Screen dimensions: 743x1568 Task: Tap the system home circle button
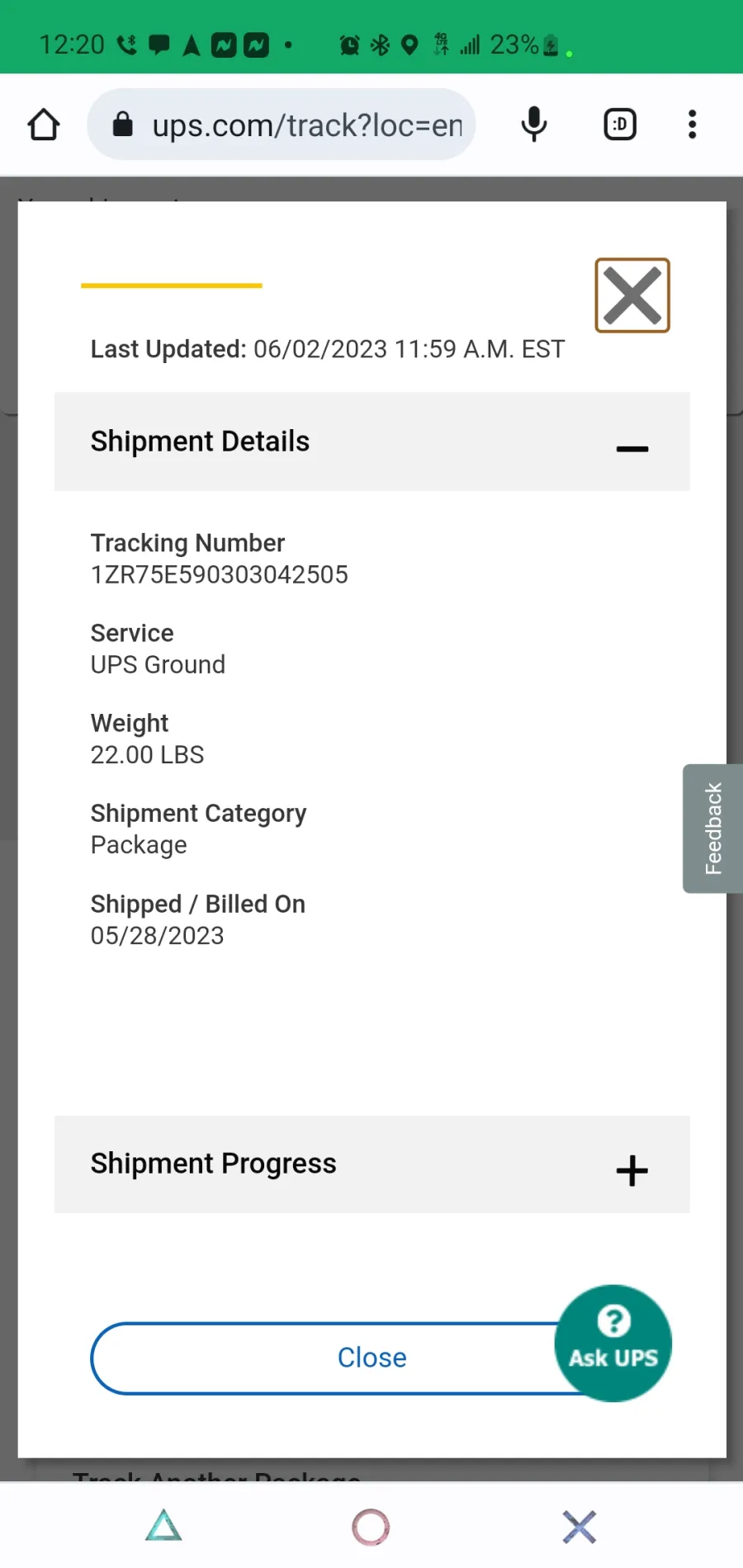tap(371, 1527)
